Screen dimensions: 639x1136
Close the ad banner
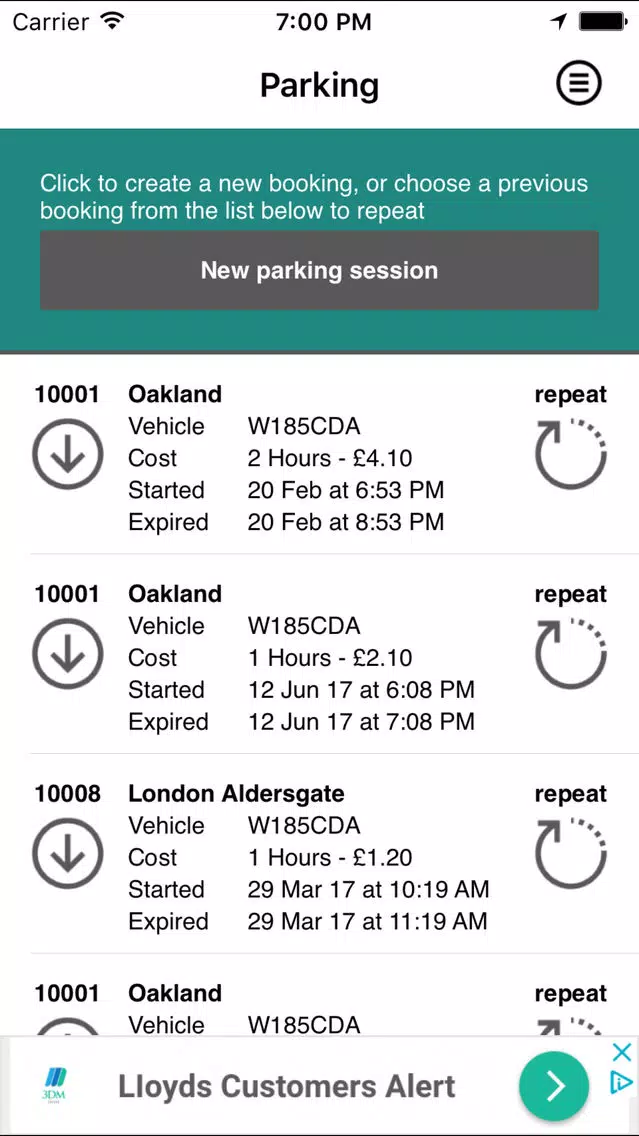tap(622, 1052)
